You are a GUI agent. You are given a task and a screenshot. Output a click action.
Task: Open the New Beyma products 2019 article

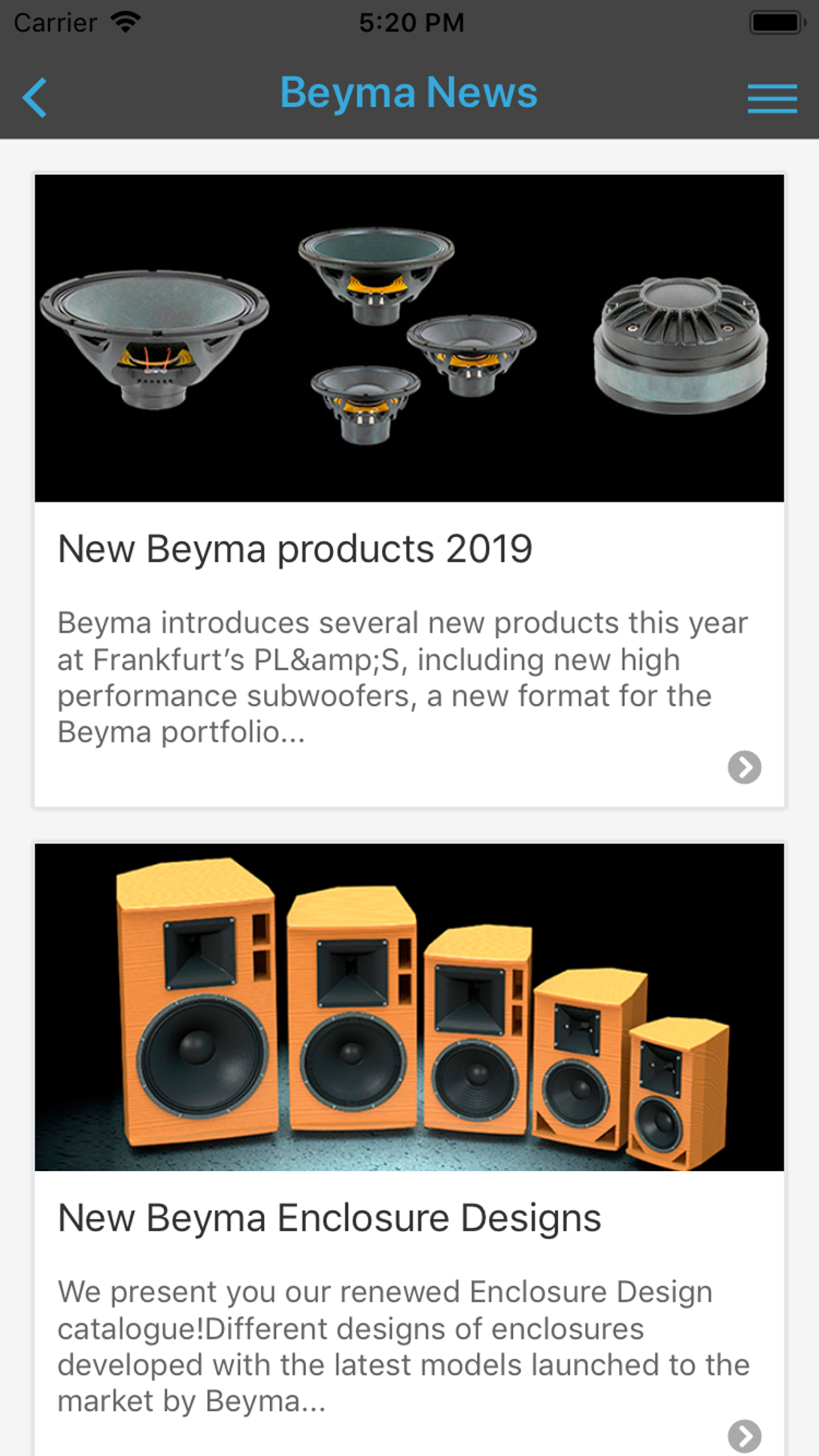point(295,550)
